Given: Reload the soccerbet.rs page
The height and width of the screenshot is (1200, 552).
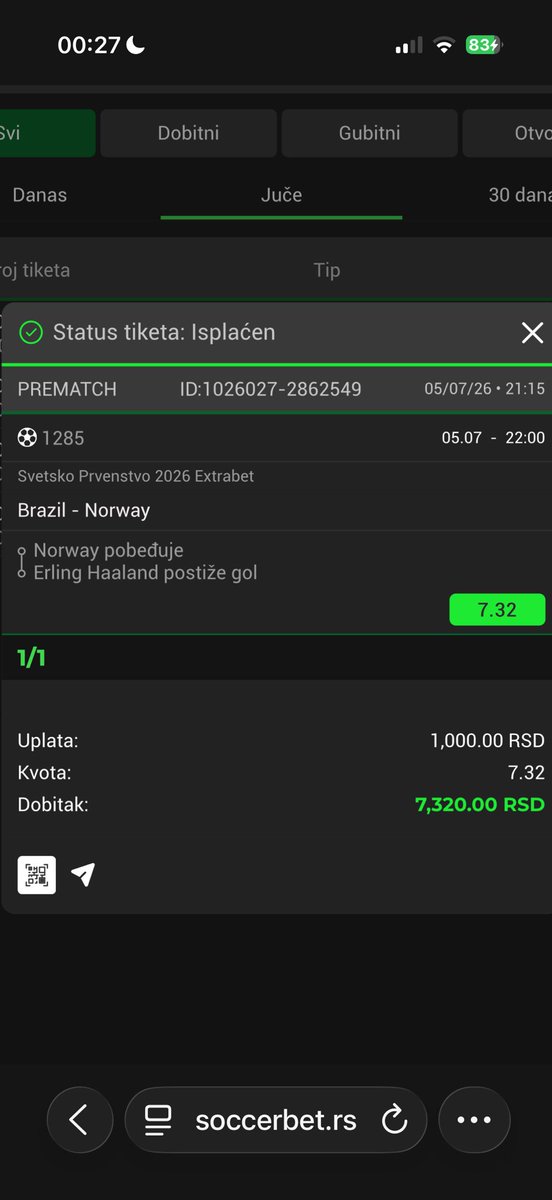Looking at the screenshot, I should (x=395, y=1120).
